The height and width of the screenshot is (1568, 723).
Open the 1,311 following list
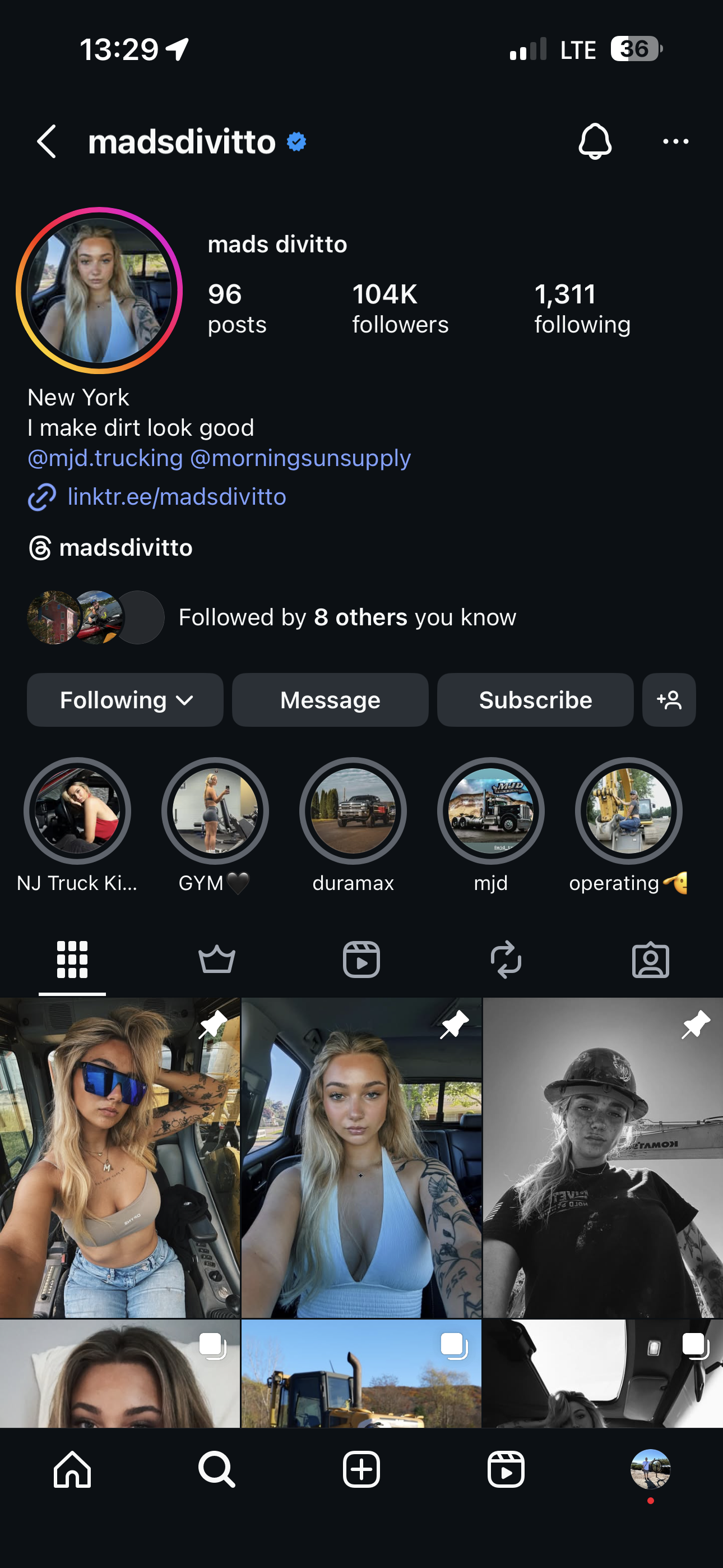click(582, 308)
